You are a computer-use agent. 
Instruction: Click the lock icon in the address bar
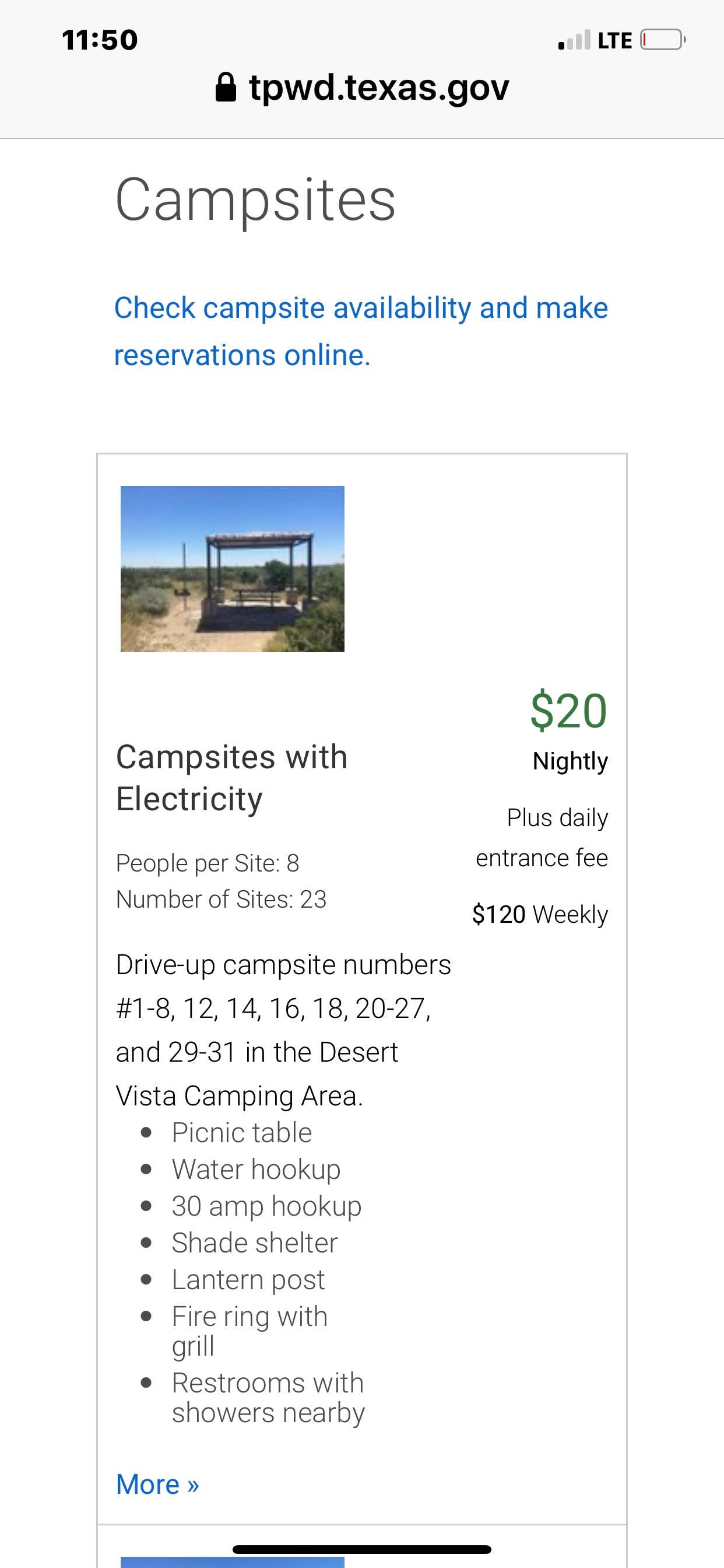coord(227,87)
